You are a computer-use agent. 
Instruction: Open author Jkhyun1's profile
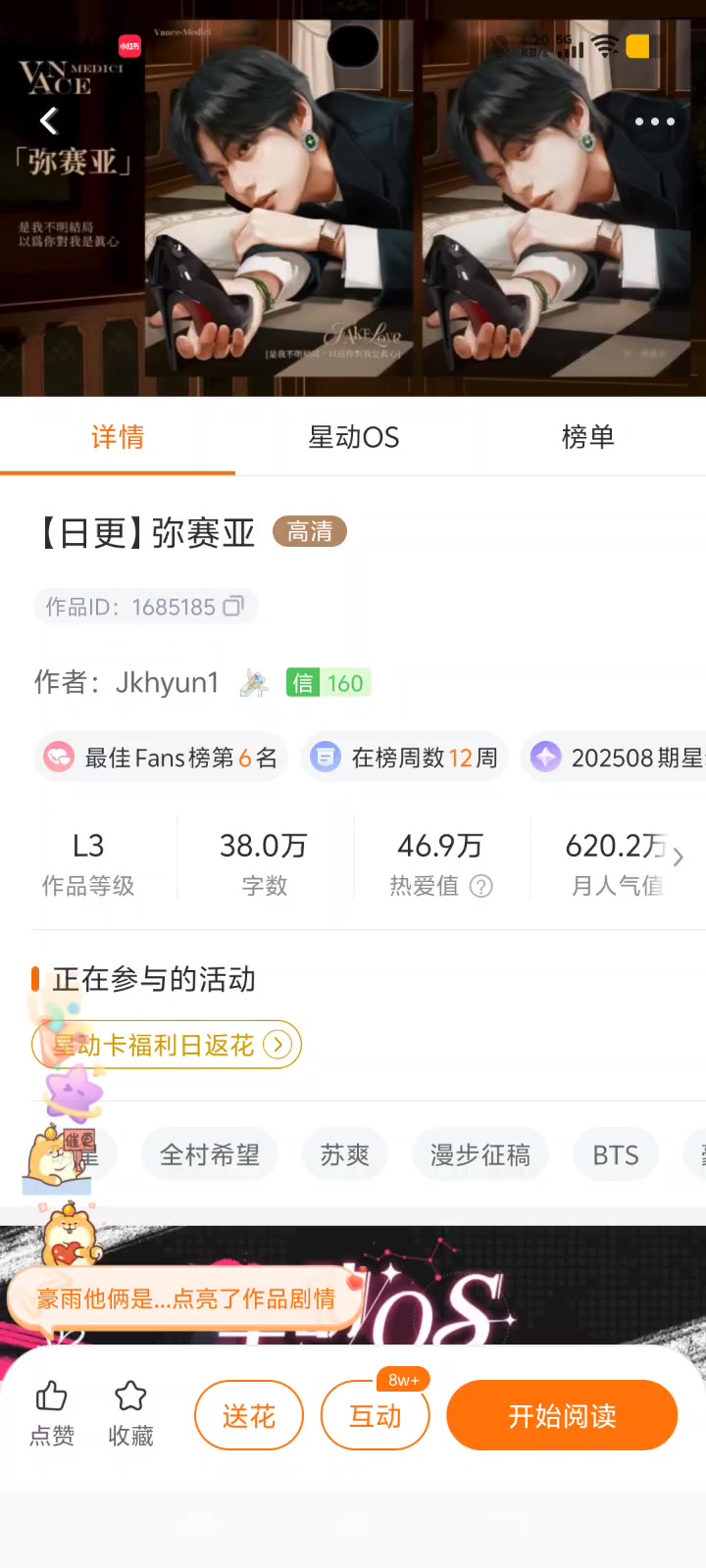coord(167,682)
